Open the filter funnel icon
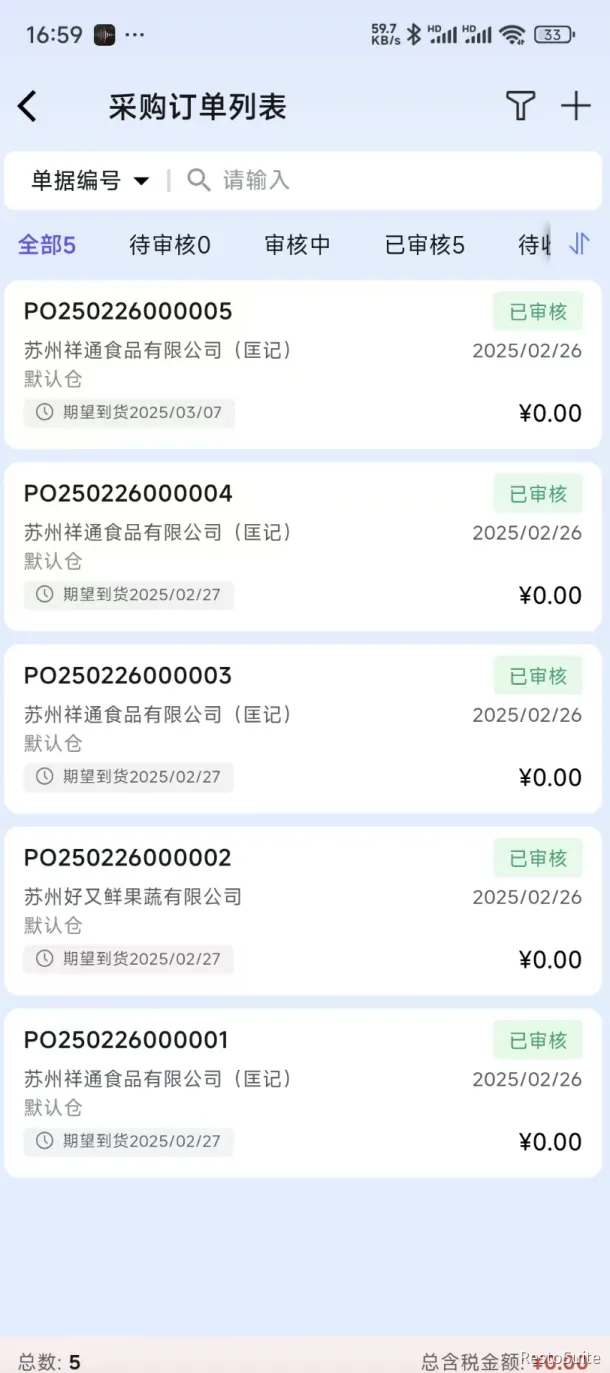Viewport: 610px width, 1373px height. coord(520,106)
